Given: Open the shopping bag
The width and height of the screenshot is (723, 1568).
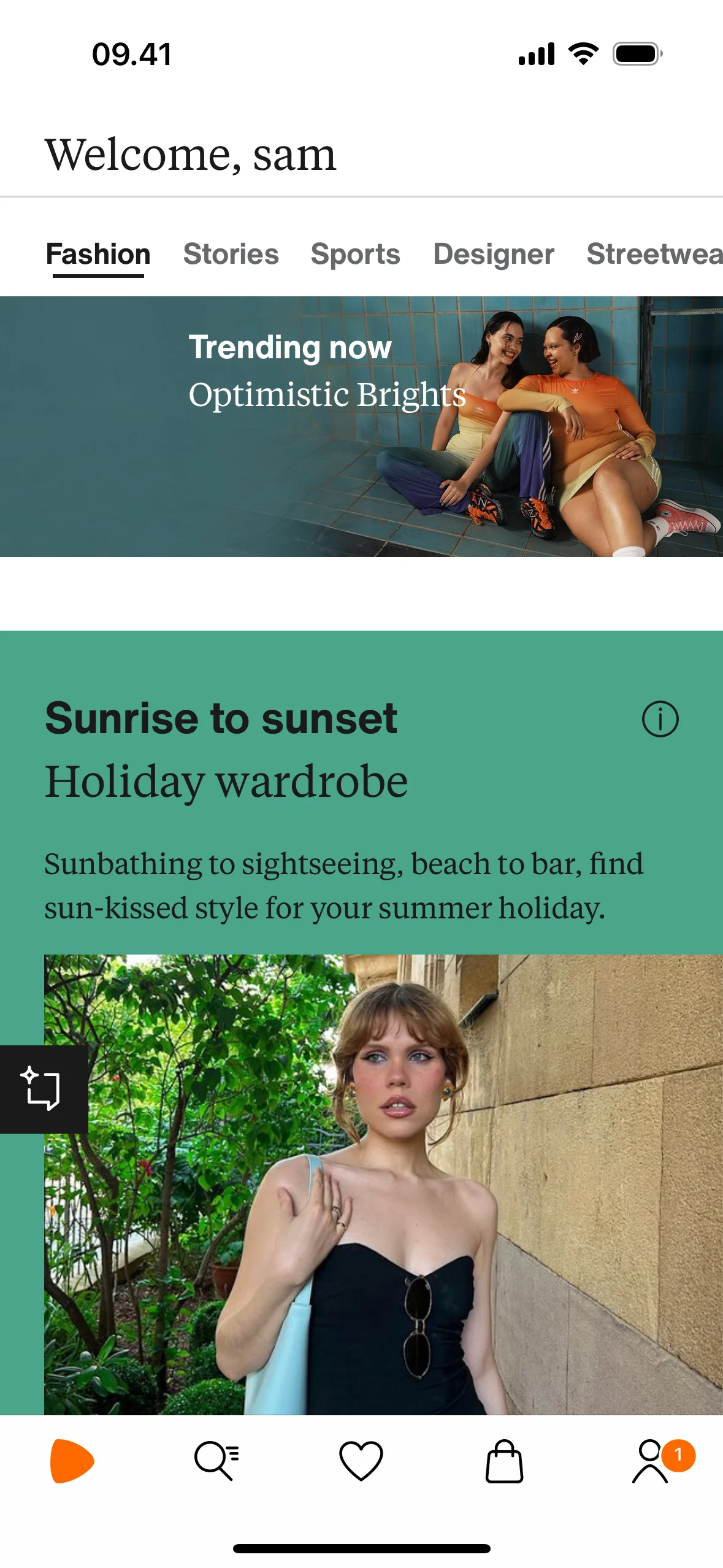Looking at the screenshot, I should click(504, 1461).
